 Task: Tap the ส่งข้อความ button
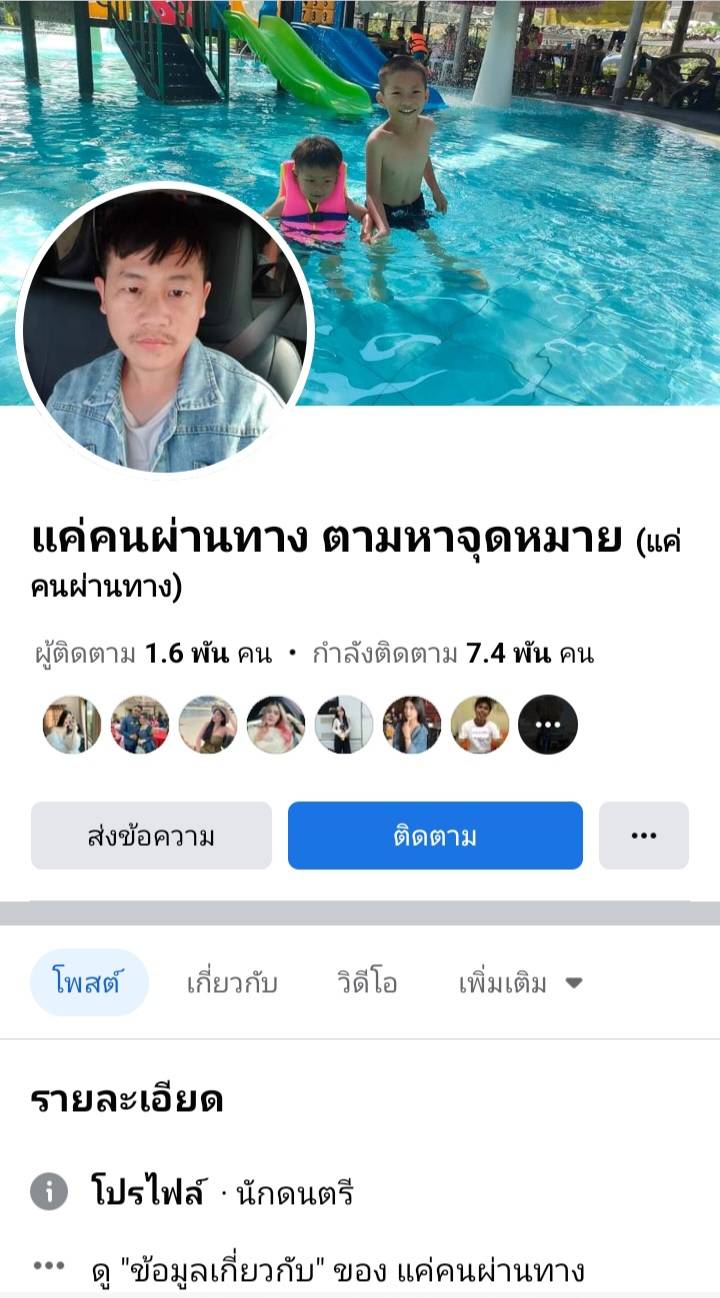151,835
